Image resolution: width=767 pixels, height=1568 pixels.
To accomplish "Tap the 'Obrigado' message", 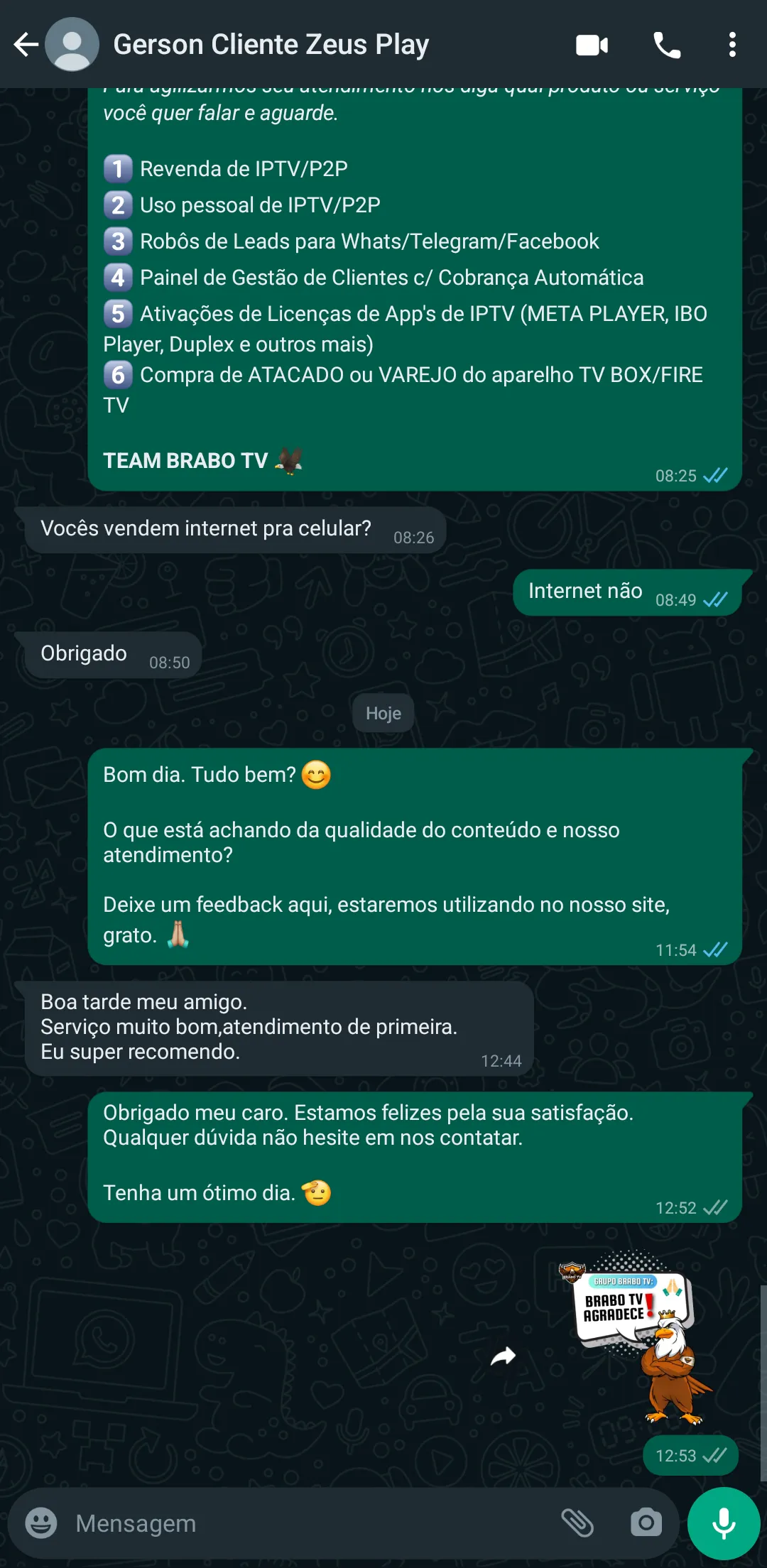I will [83, 653].
